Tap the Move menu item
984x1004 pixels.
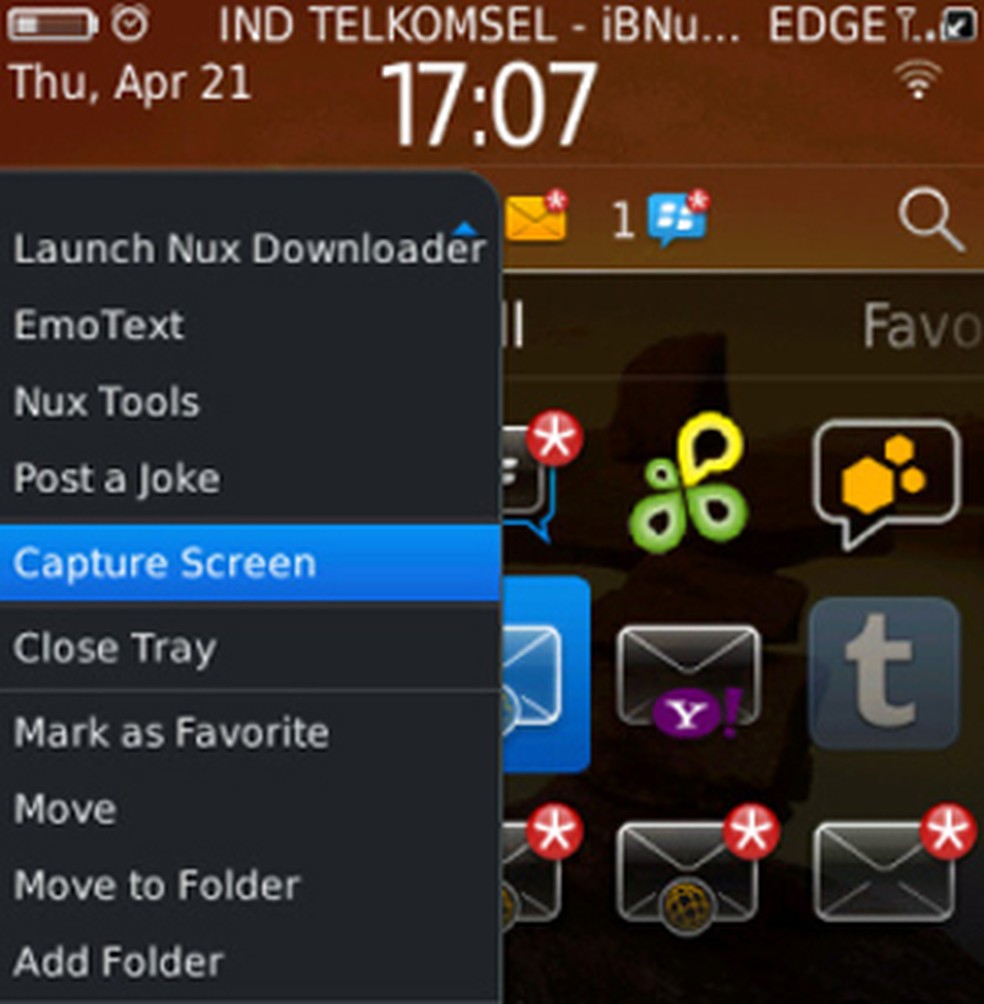tap(65, 808)
